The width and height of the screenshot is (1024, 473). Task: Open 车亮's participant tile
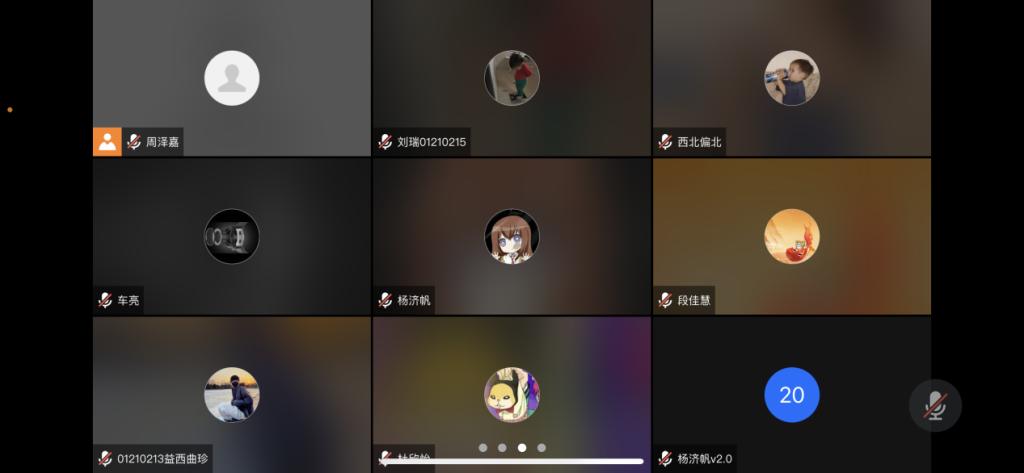pyautogui.click(x=232, y=236)
